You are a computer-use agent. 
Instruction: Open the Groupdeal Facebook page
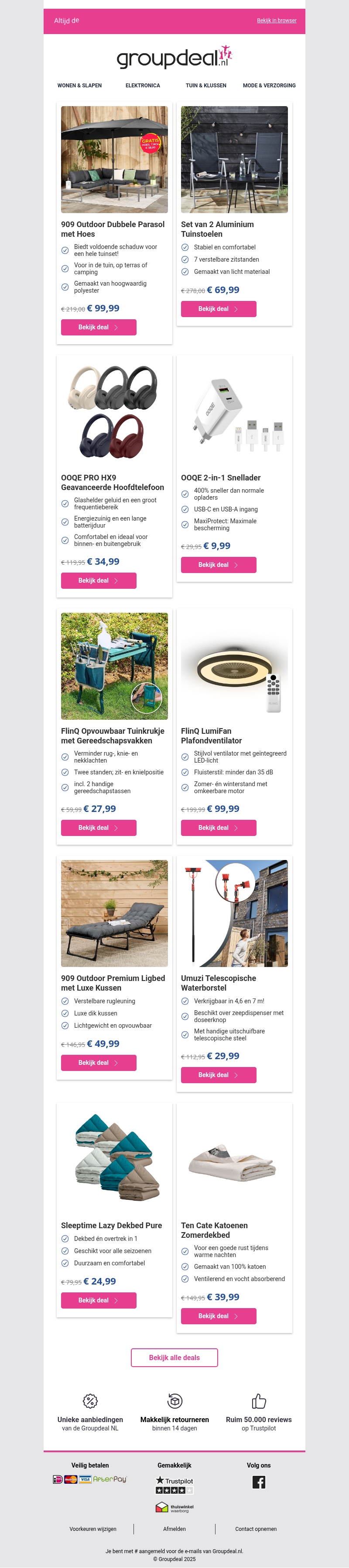(259, 1482)
